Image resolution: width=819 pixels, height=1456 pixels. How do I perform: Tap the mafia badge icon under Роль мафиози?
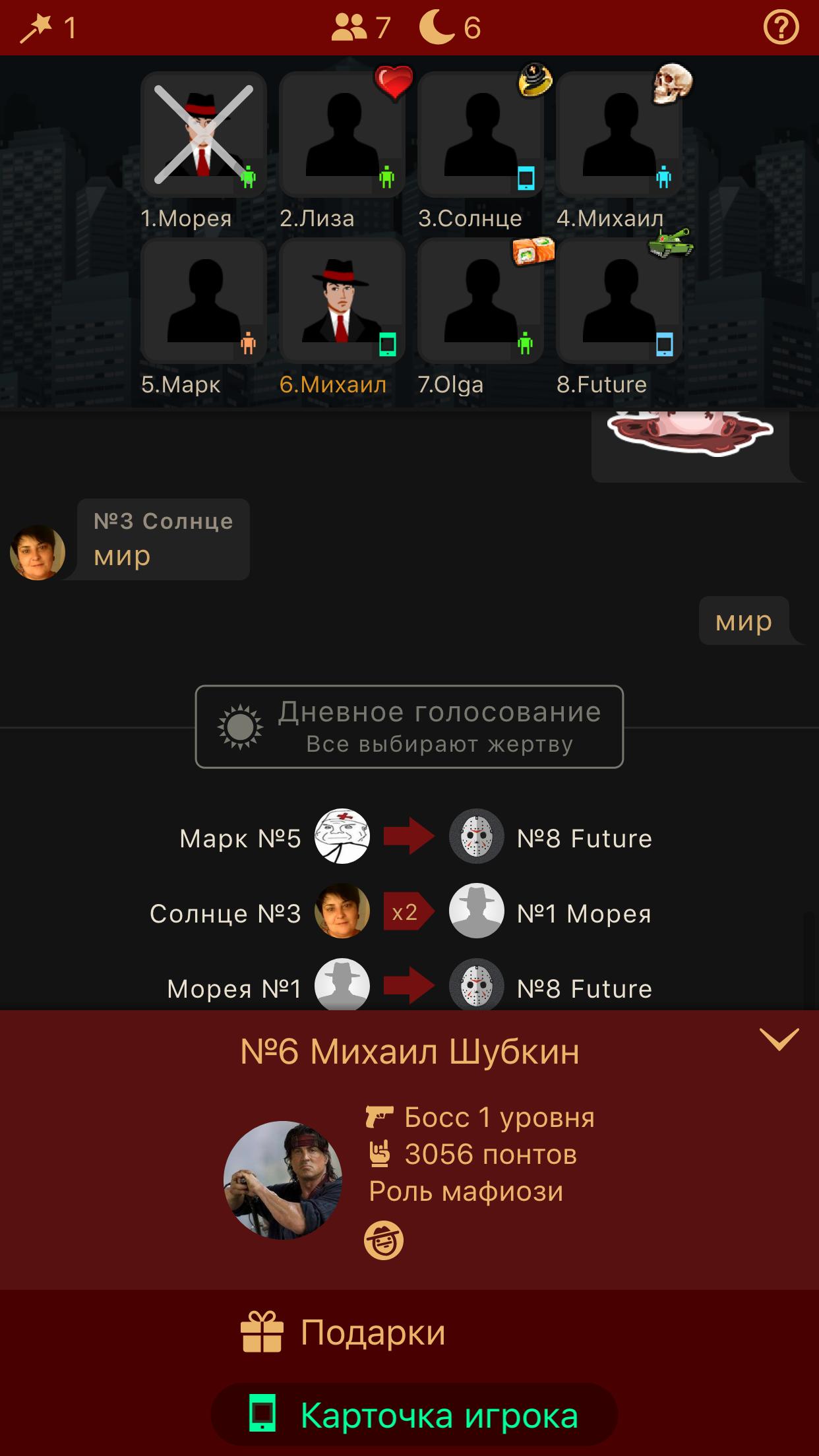pos(384,1240)
